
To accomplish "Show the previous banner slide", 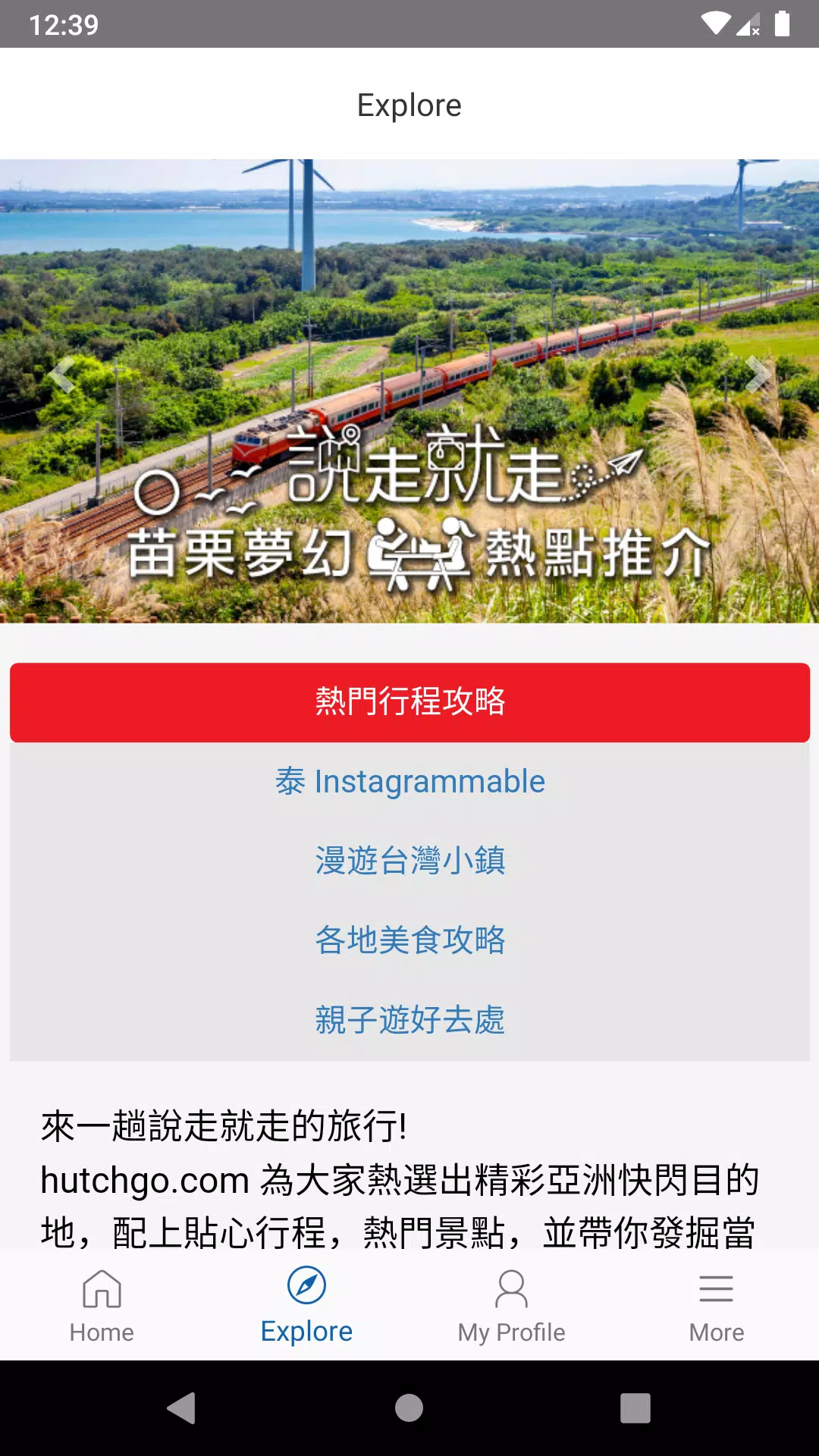I will click(x=61, y=374).
